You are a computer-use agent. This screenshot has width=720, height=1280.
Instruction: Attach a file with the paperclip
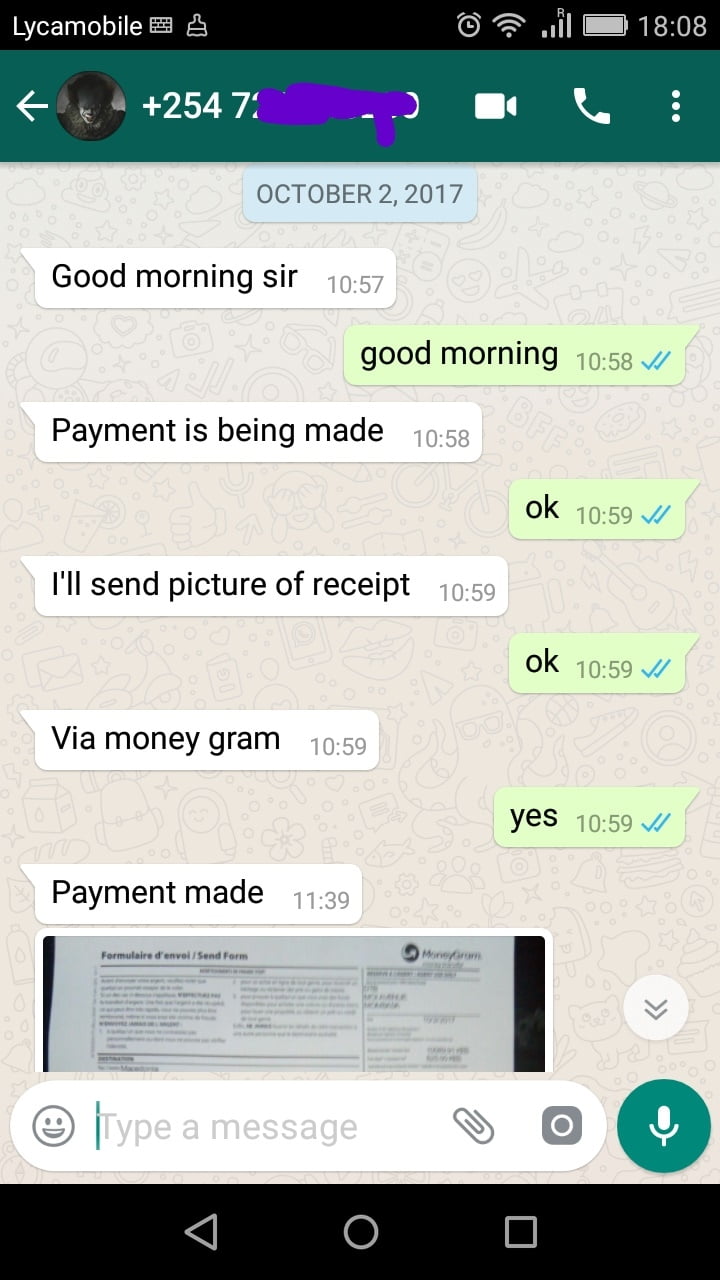tap(474, 1127)
